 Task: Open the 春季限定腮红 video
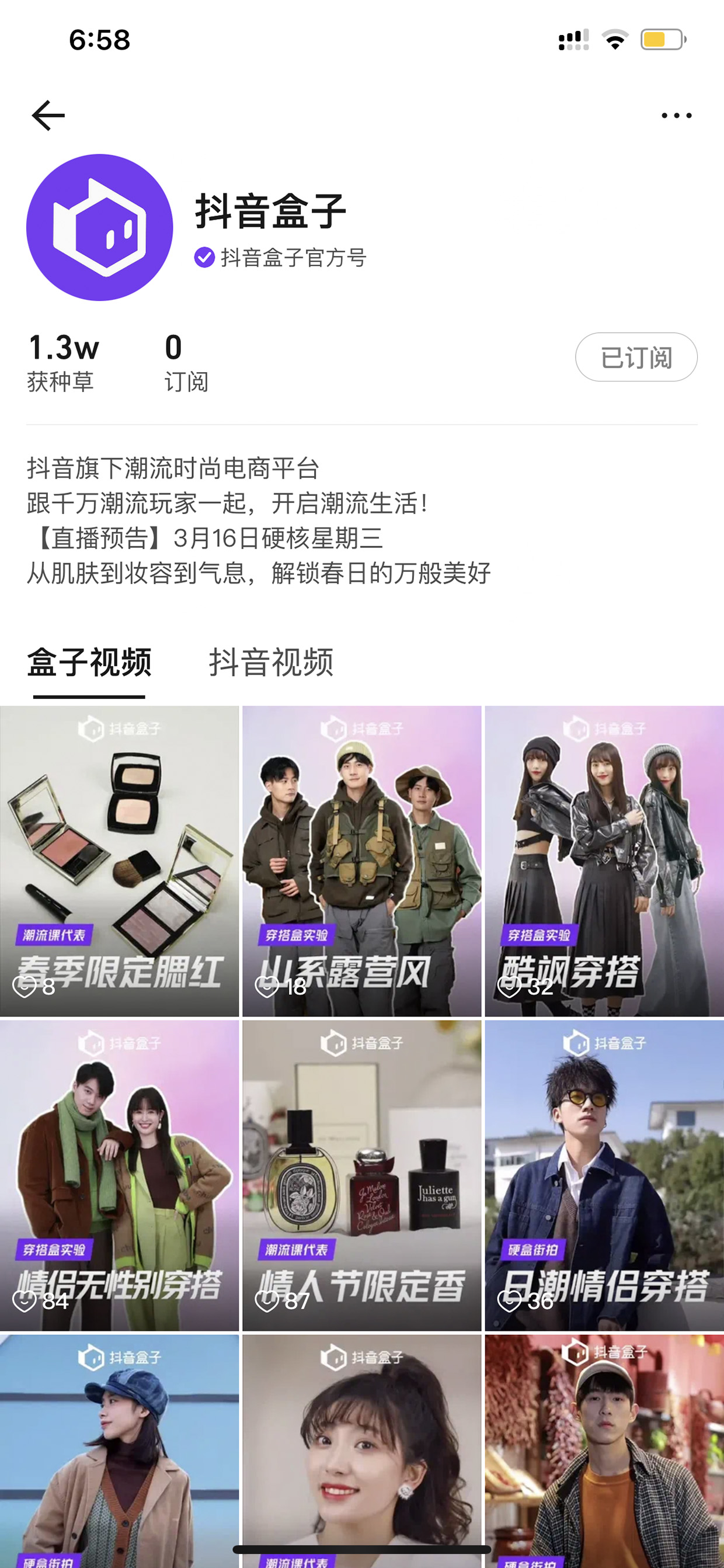pos(119,861)
